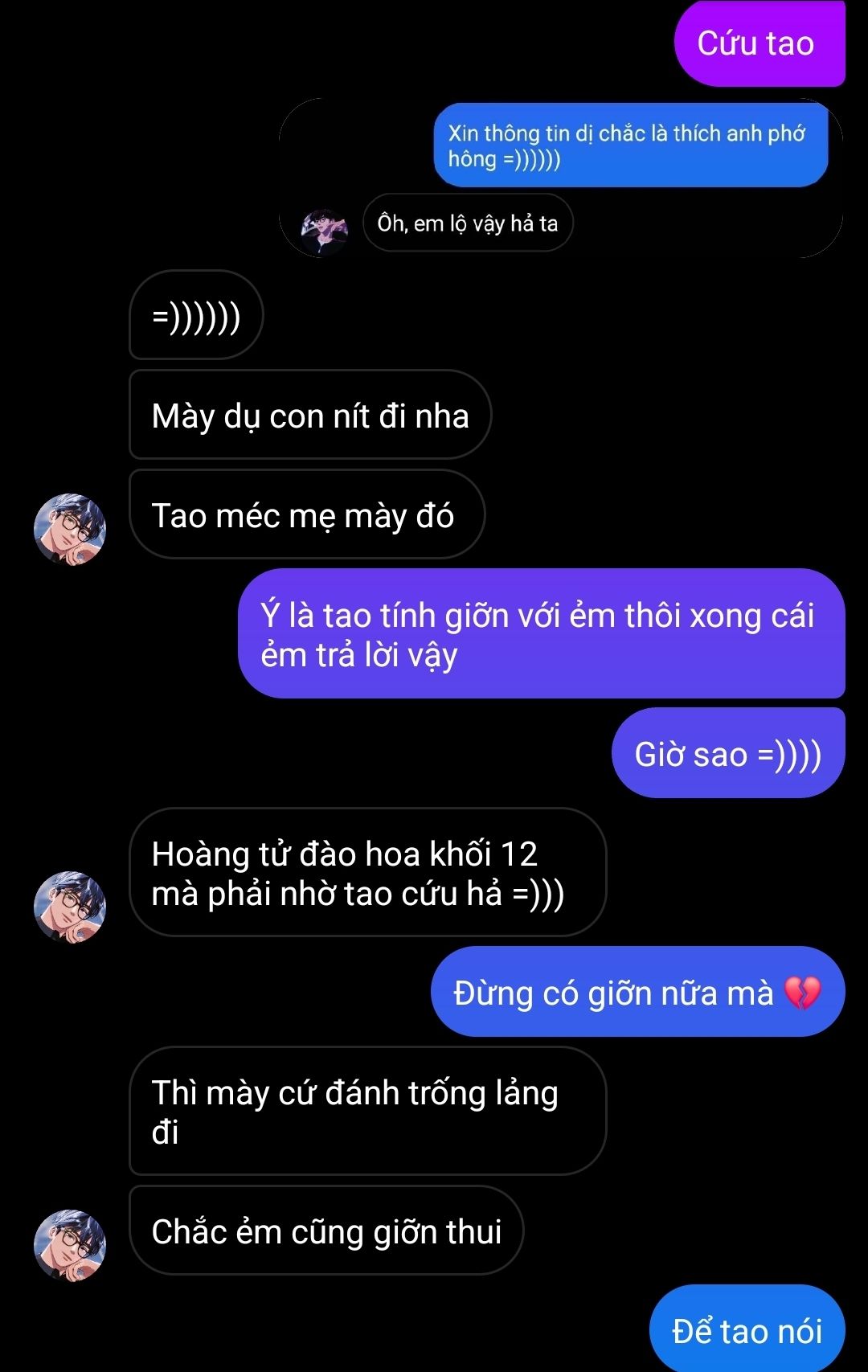
Task: Tap the avatar beside "Hoàng tử đào hoa" message
Action: [70, 907]
